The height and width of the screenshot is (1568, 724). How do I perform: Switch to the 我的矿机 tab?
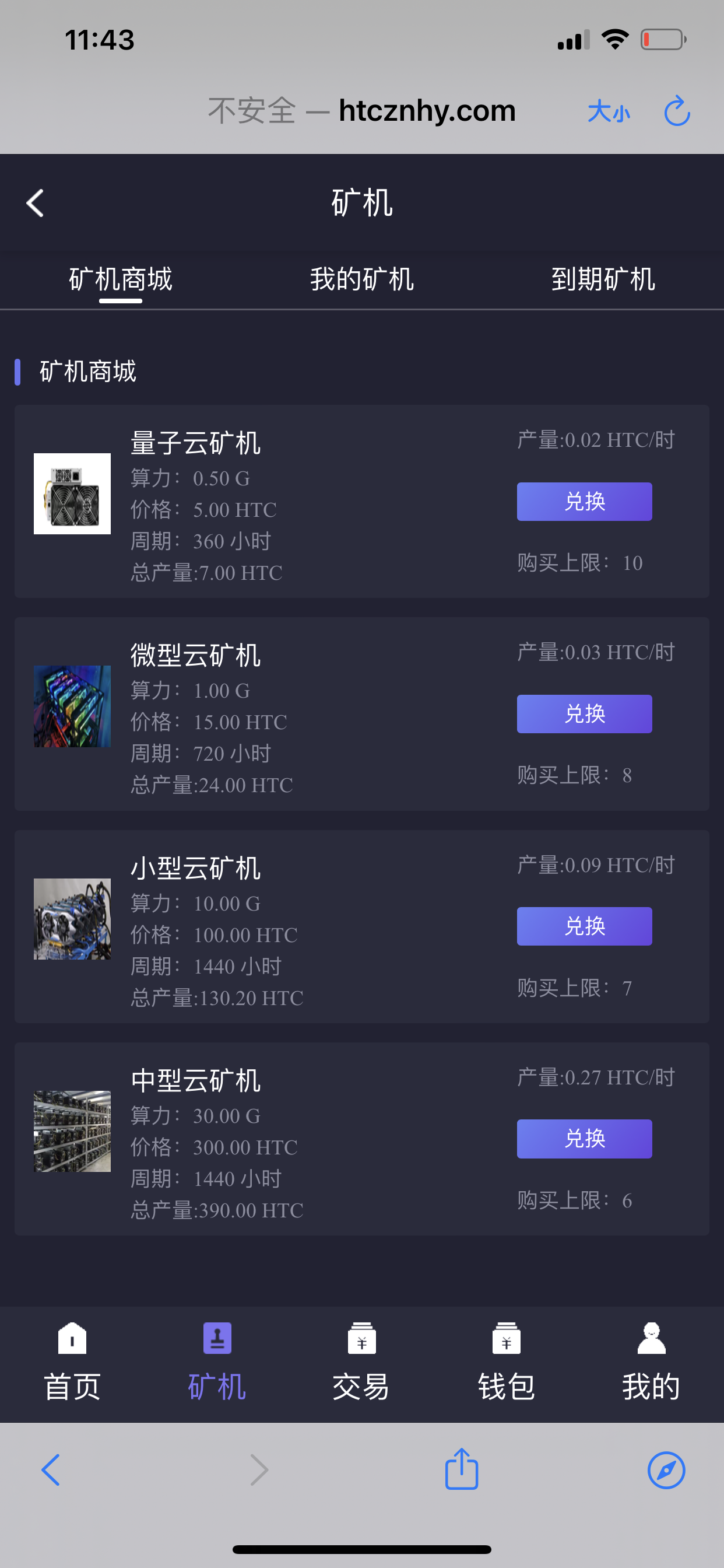pos(362,279)
